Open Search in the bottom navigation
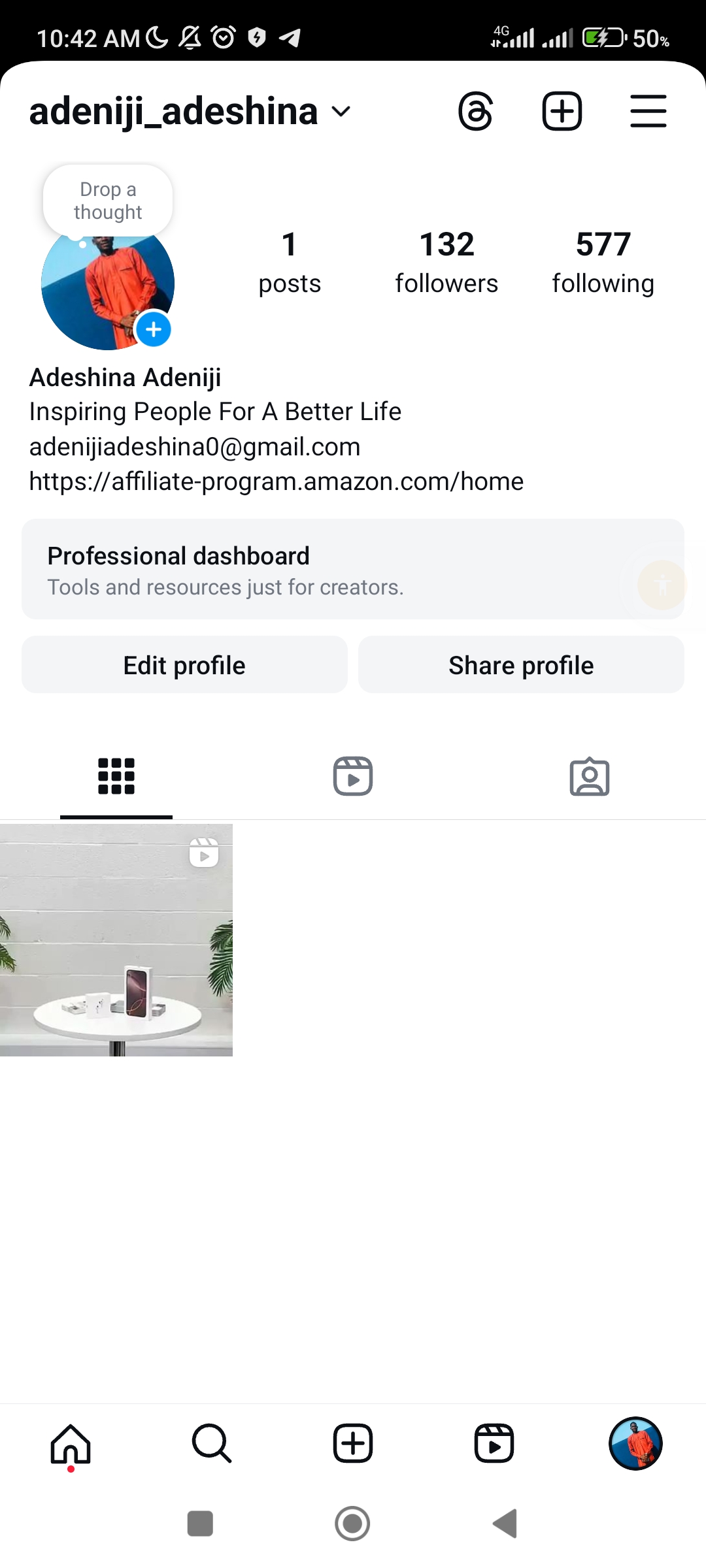Screen dimensions: 706x1568 tap(212, 1444)
